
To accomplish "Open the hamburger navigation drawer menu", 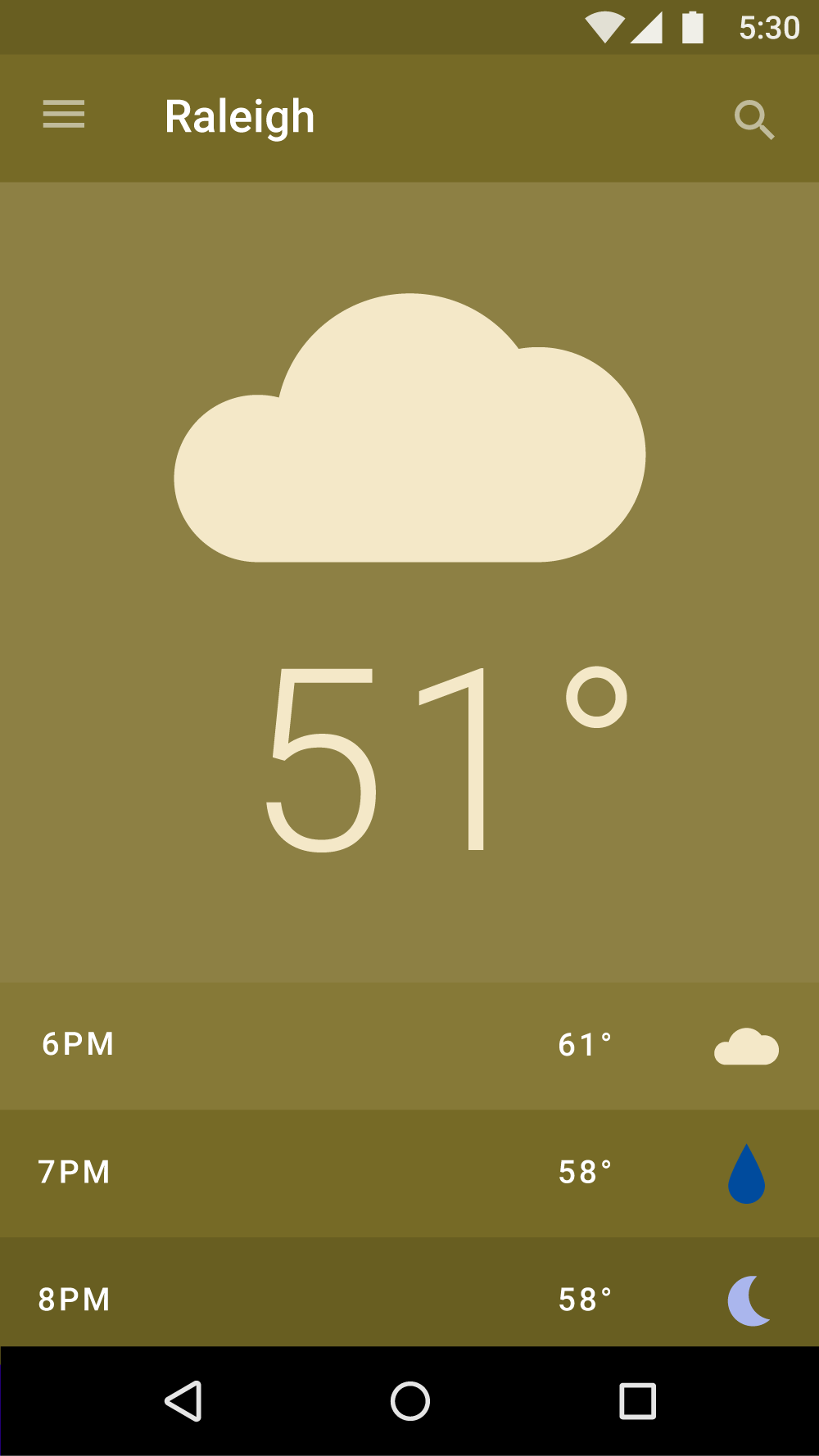I will coord(64,115).
